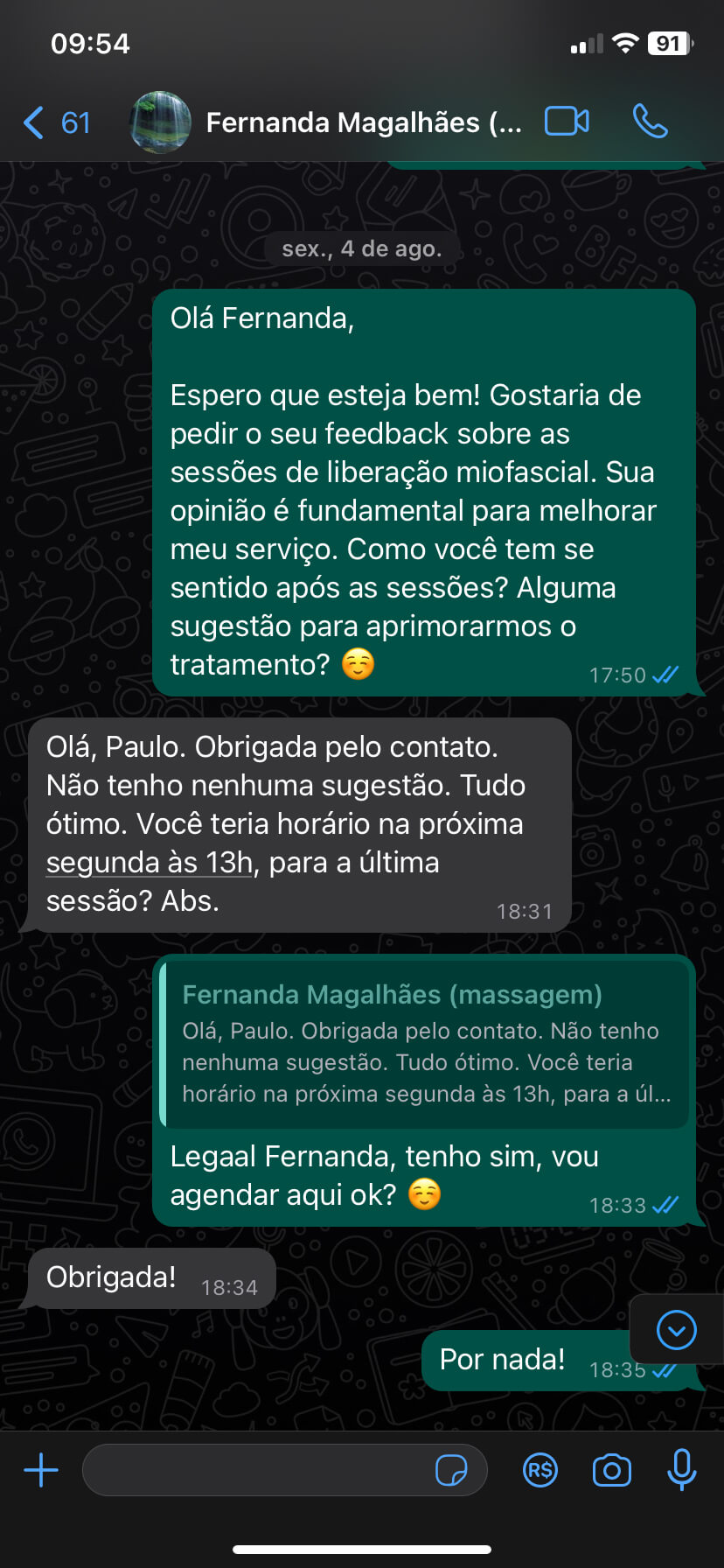
Task: Start a voice call with Fernanda
Action: click(x=650, y=122)
